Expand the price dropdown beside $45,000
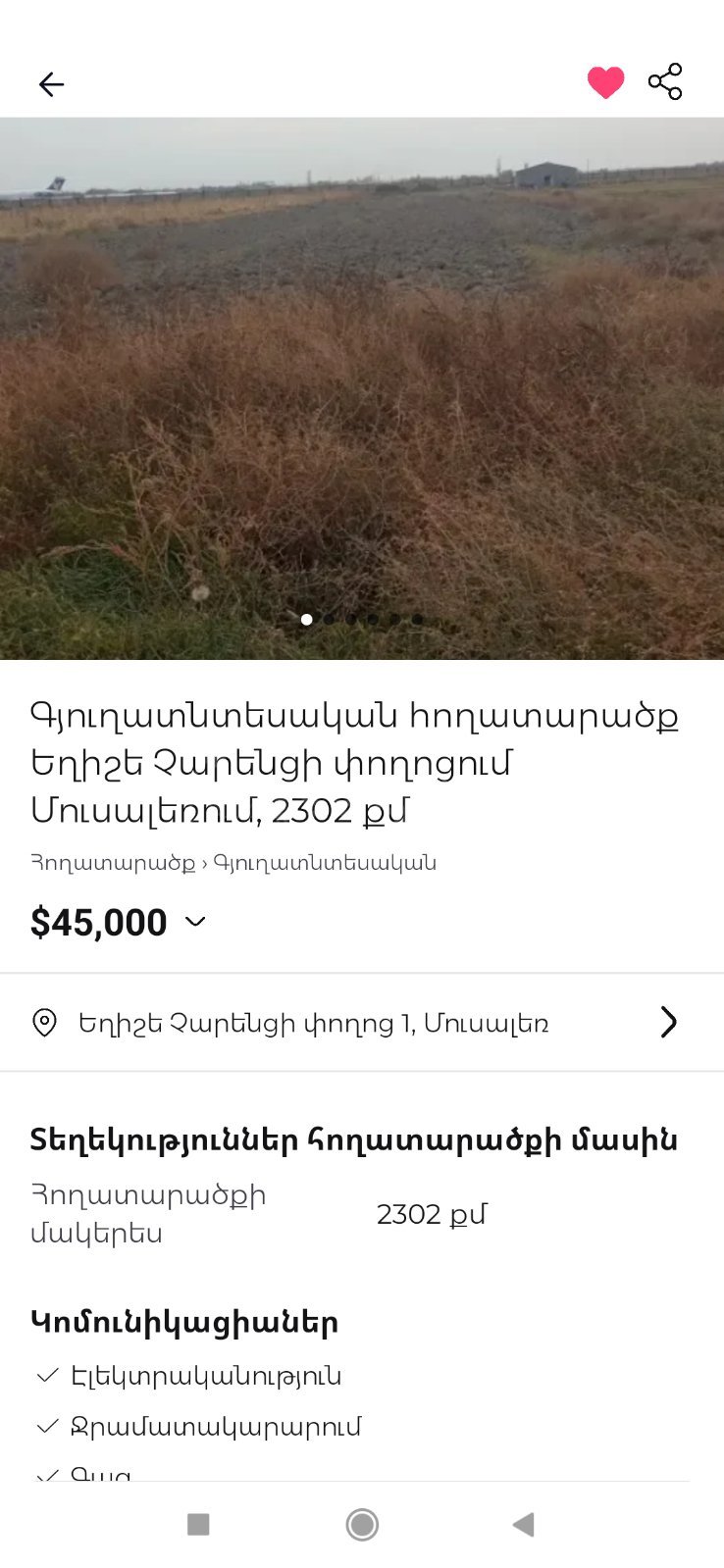The width and height of the screenshot is (724, 1568). (x=193, y=921)
